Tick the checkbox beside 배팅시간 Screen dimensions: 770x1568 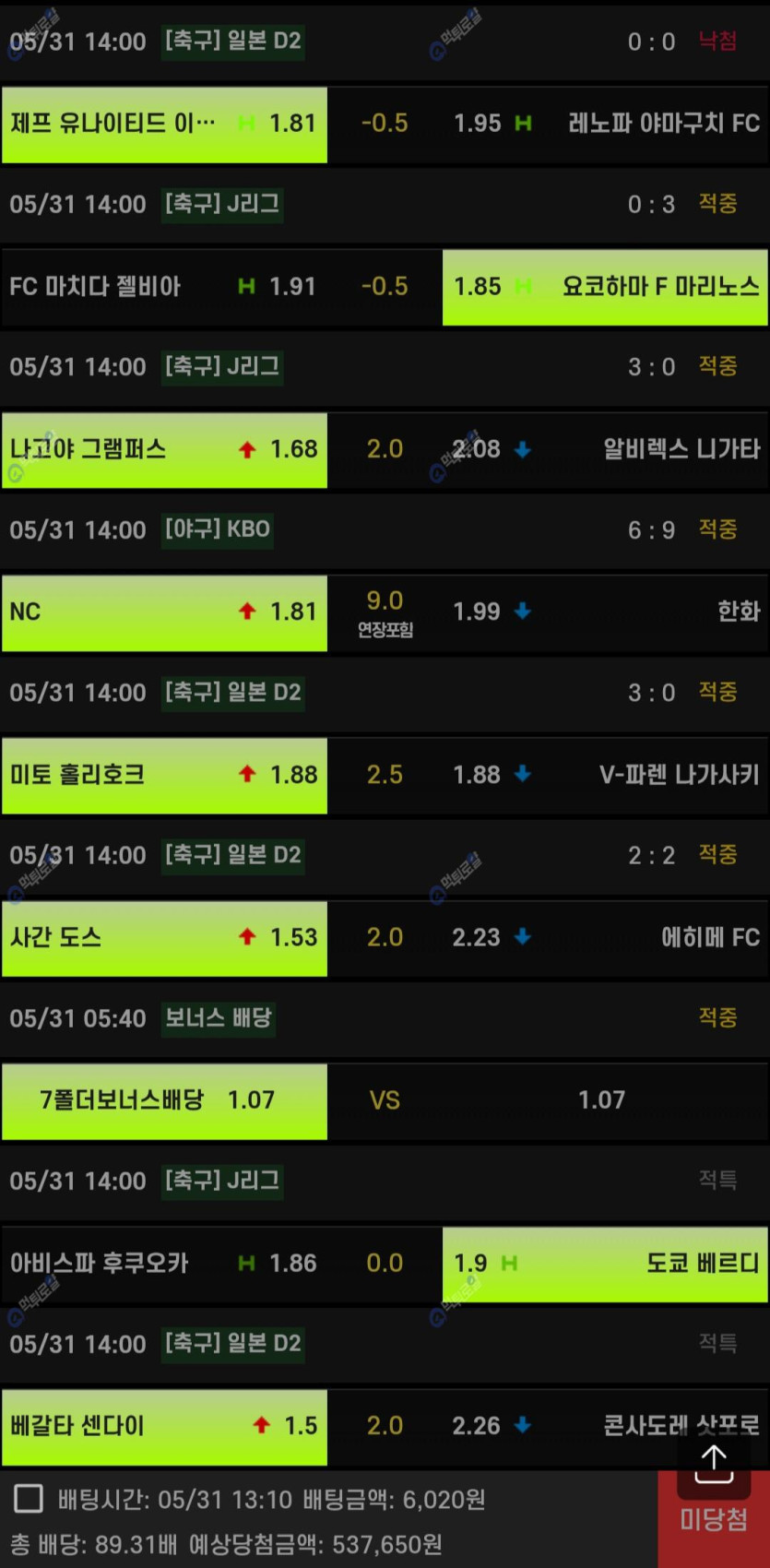(x=29, y=1499)
